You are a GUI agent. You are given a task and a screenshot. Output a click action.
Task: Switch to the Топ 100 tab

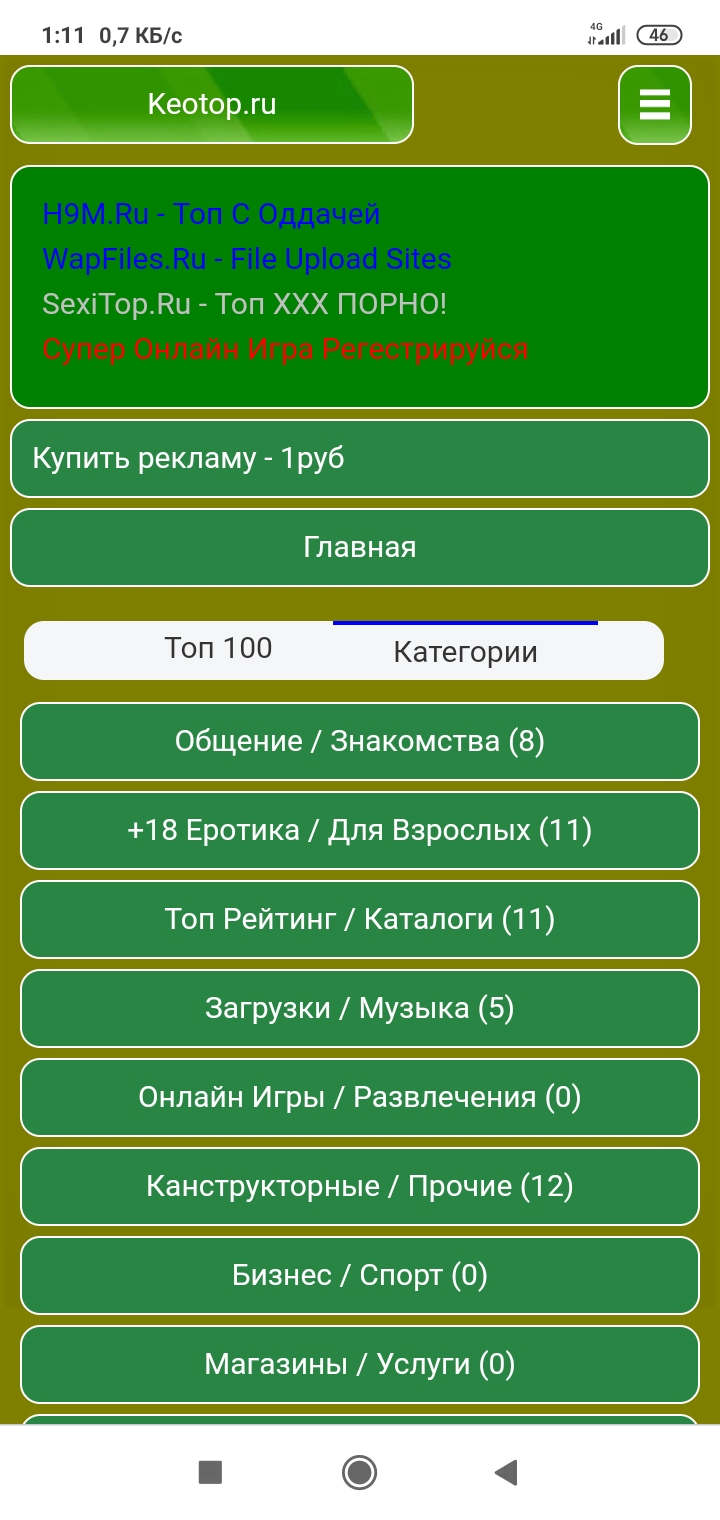pos(218,649)
